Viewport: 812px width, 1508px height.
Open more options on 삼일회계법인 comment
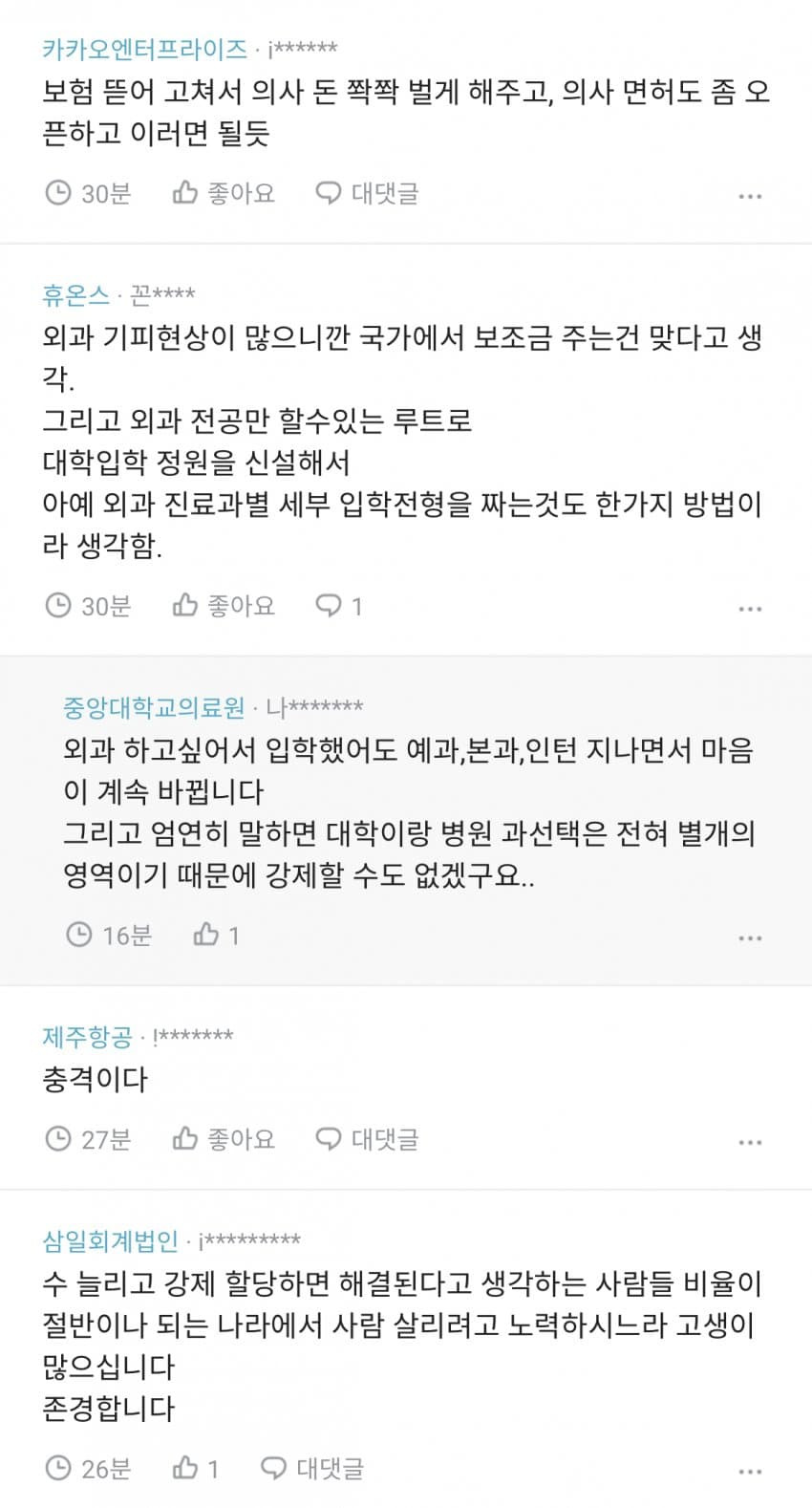[x=750, y=1471]
